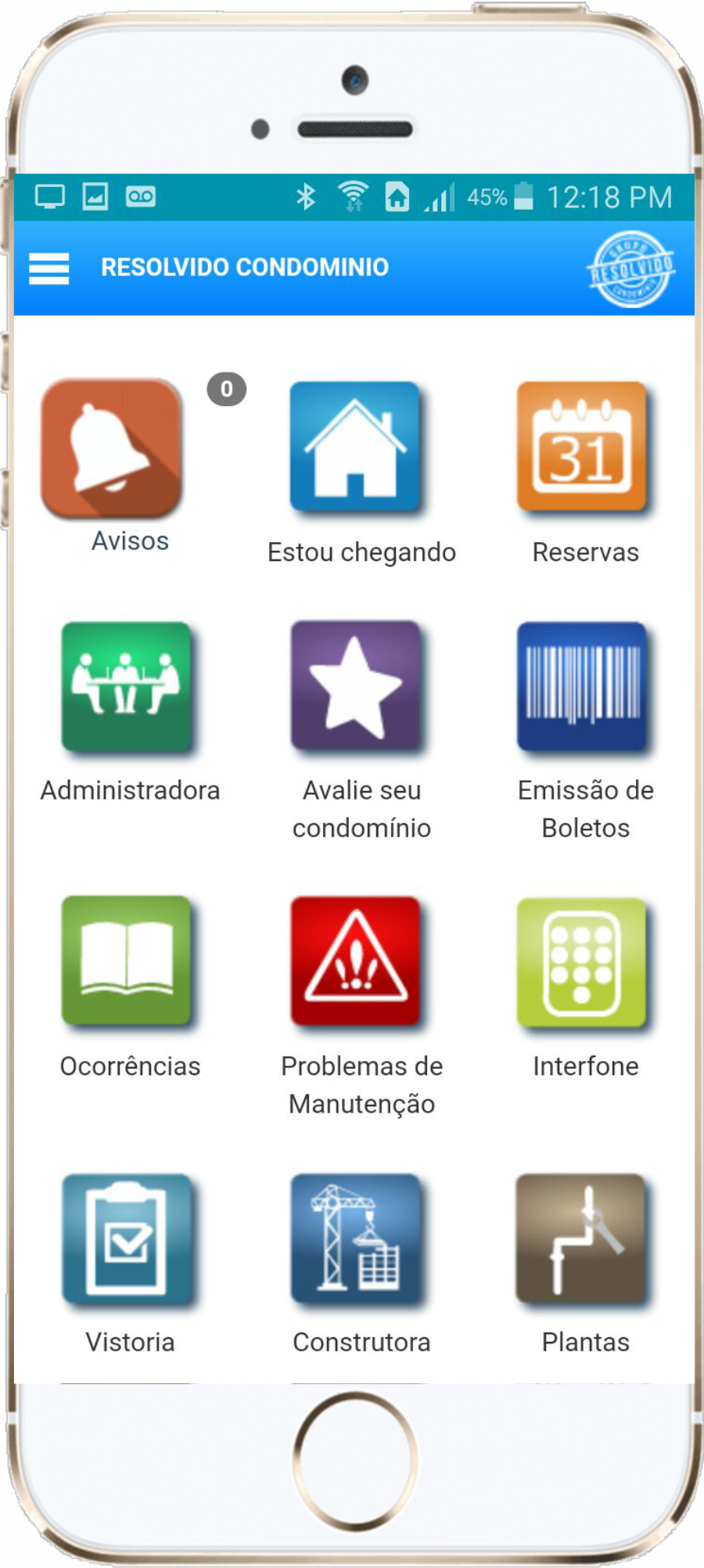Viewport: 704px width, 1568px height.
Task: Open the hamburger drawer menu
Action: 48,268
